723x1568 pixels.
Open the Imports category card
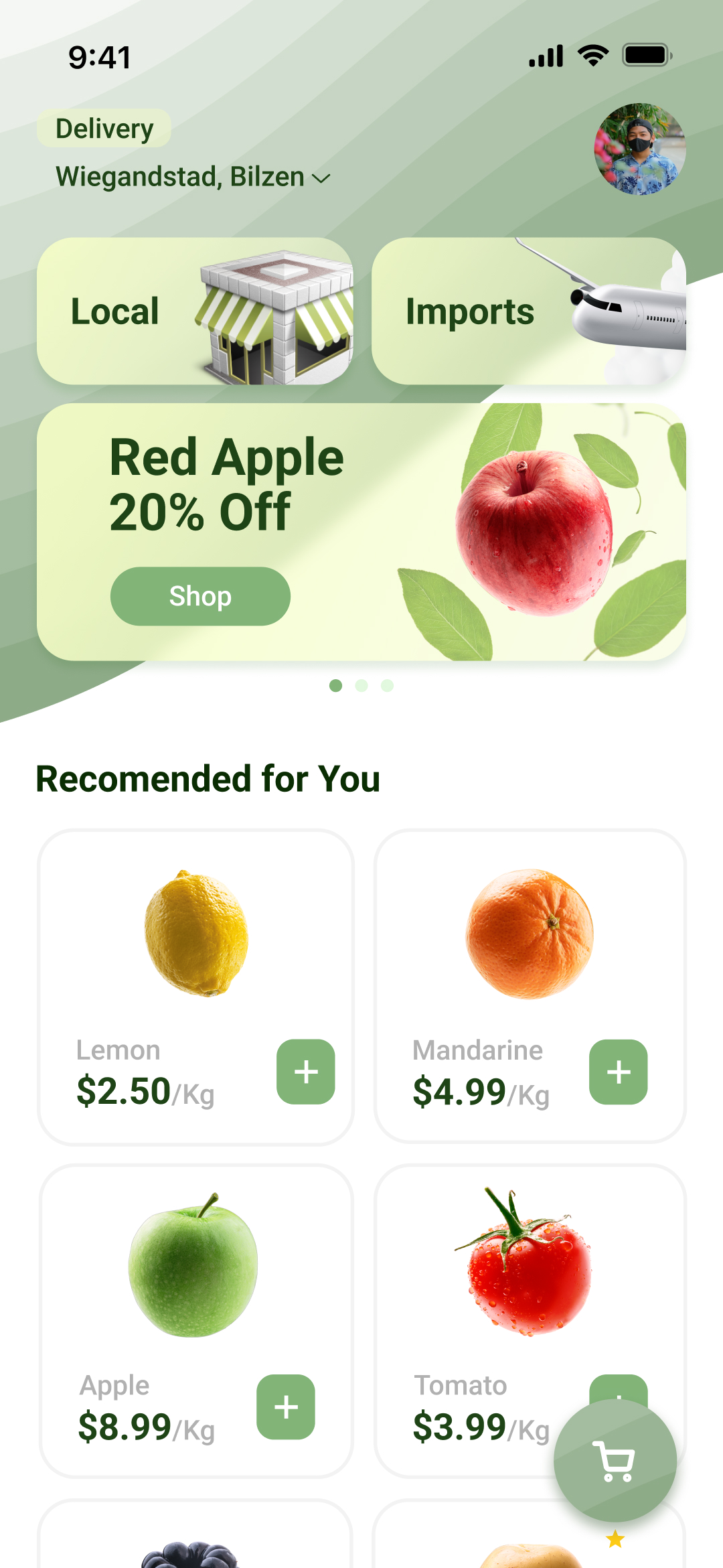click(x=528, y=311)
